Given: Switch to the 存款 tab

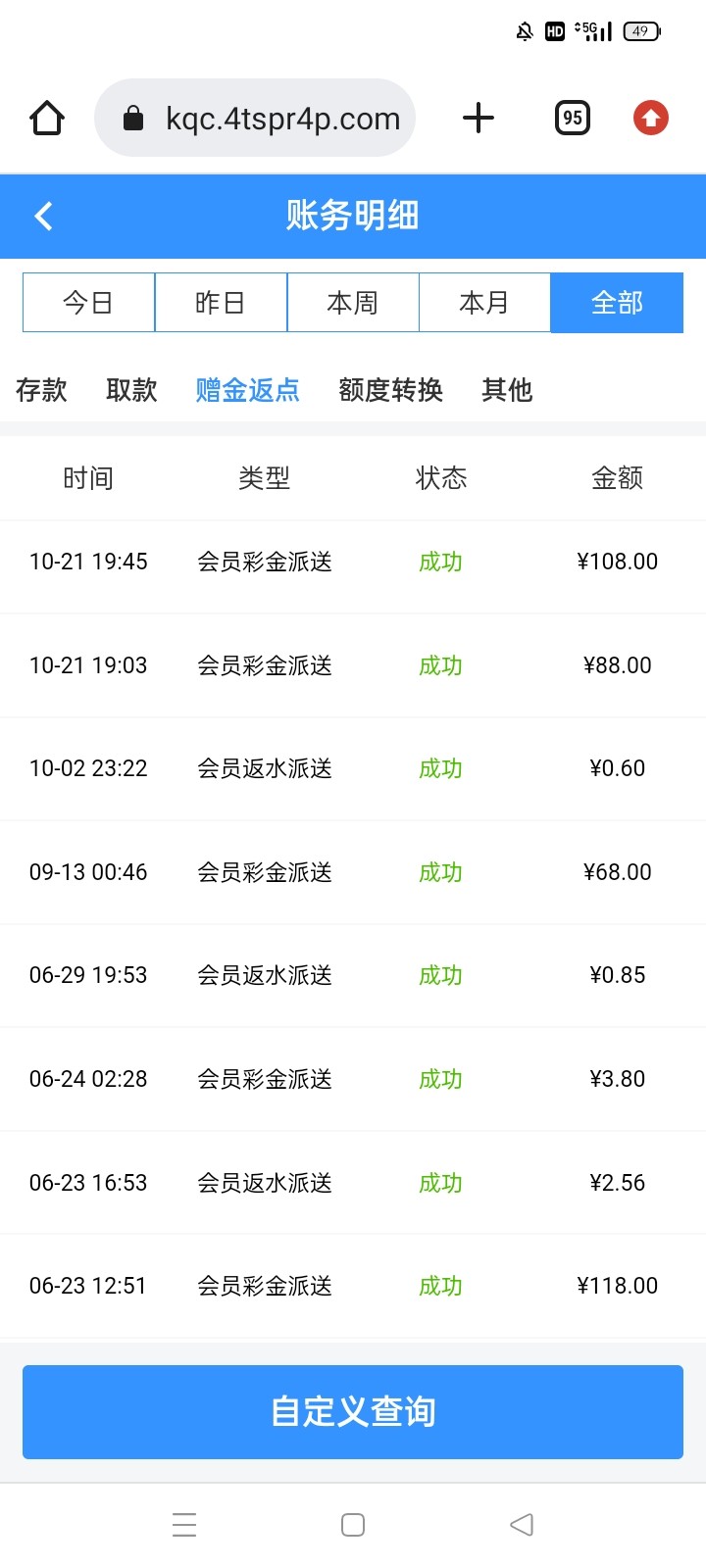Looking at the screenshot, I should (41, 390).
